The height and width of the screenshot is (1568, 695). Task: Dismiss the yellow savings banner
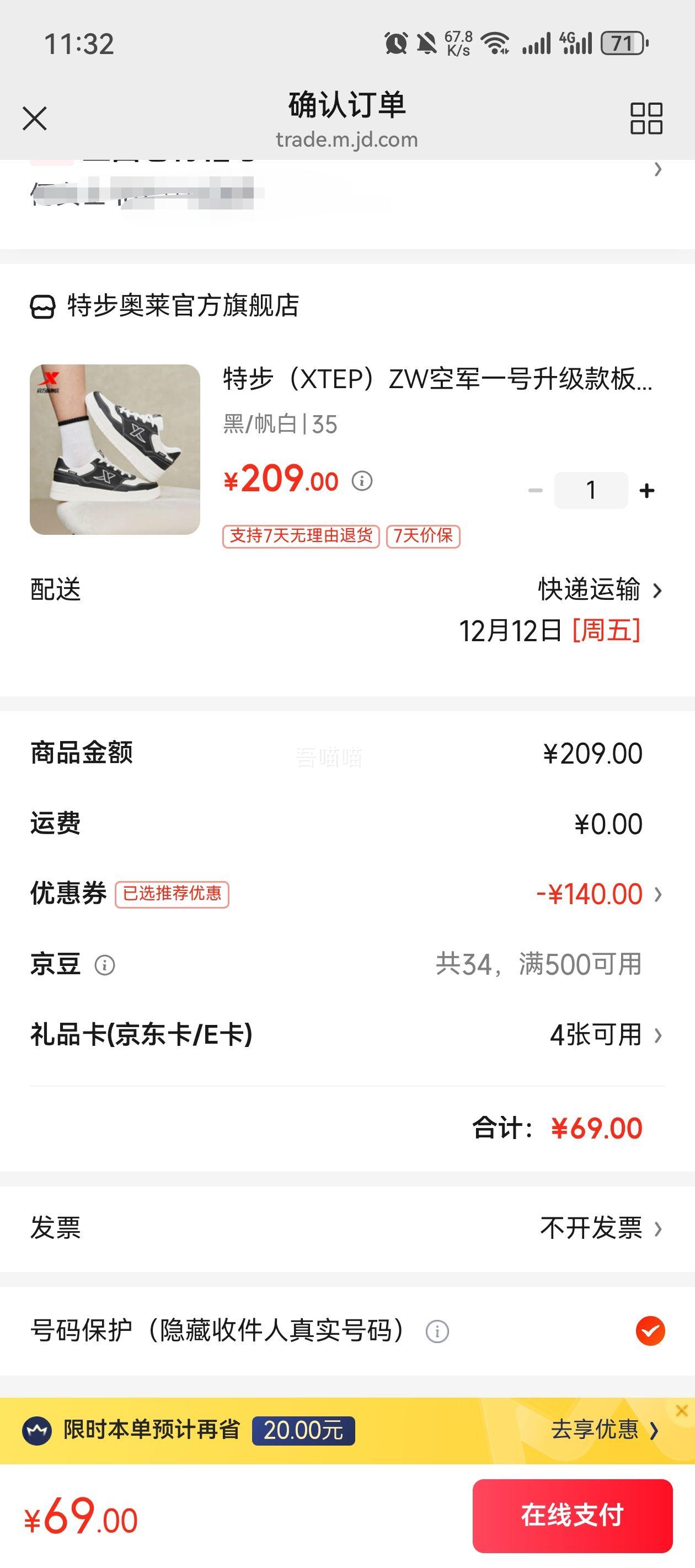point(682,1410)
